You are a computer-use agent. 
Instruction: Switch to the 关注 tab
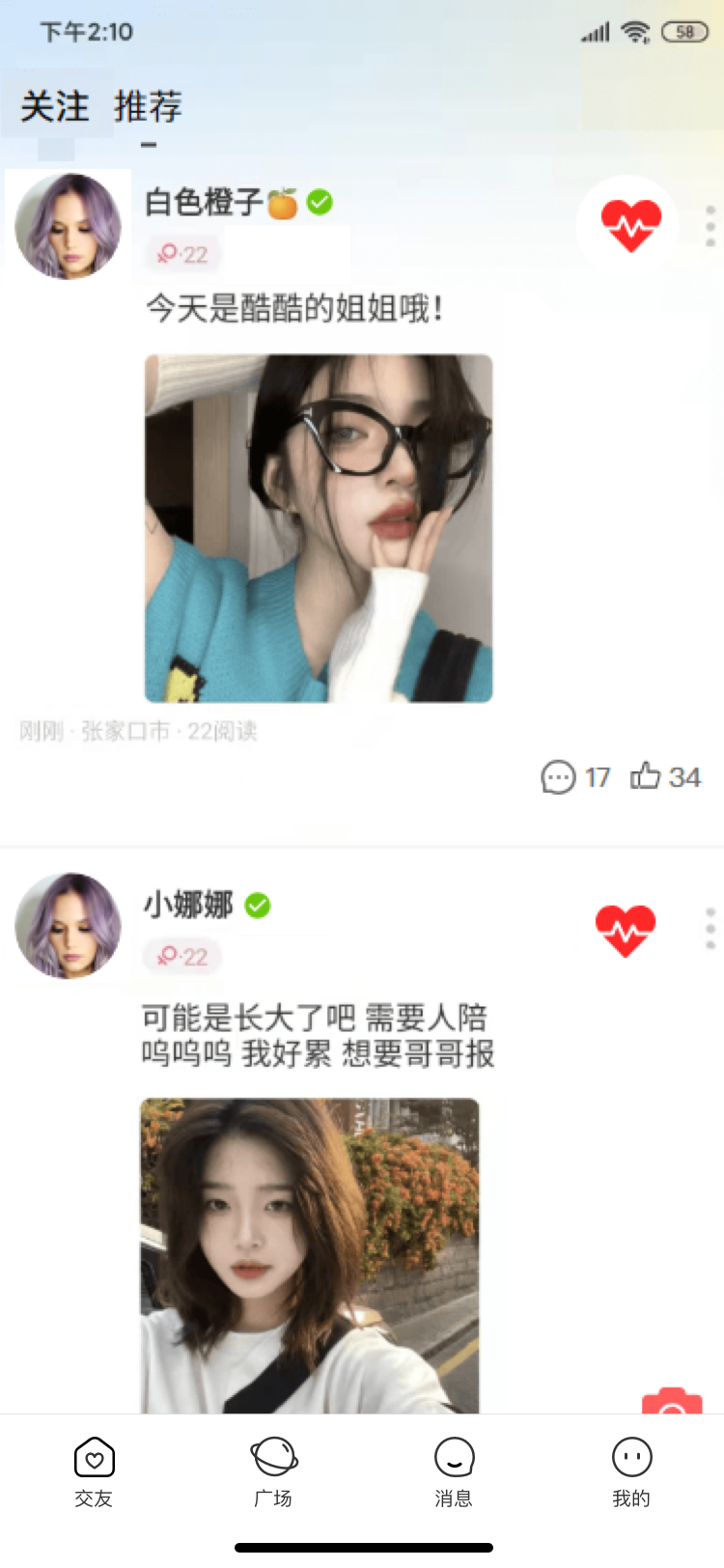[55, 106]
